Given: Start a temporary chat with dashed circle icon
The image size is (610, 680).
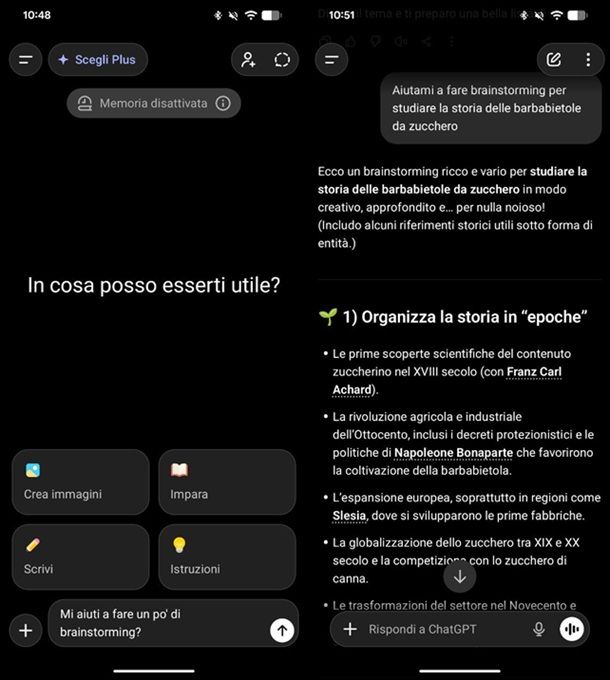Looking at the screenshot, I should click(282, 60).
